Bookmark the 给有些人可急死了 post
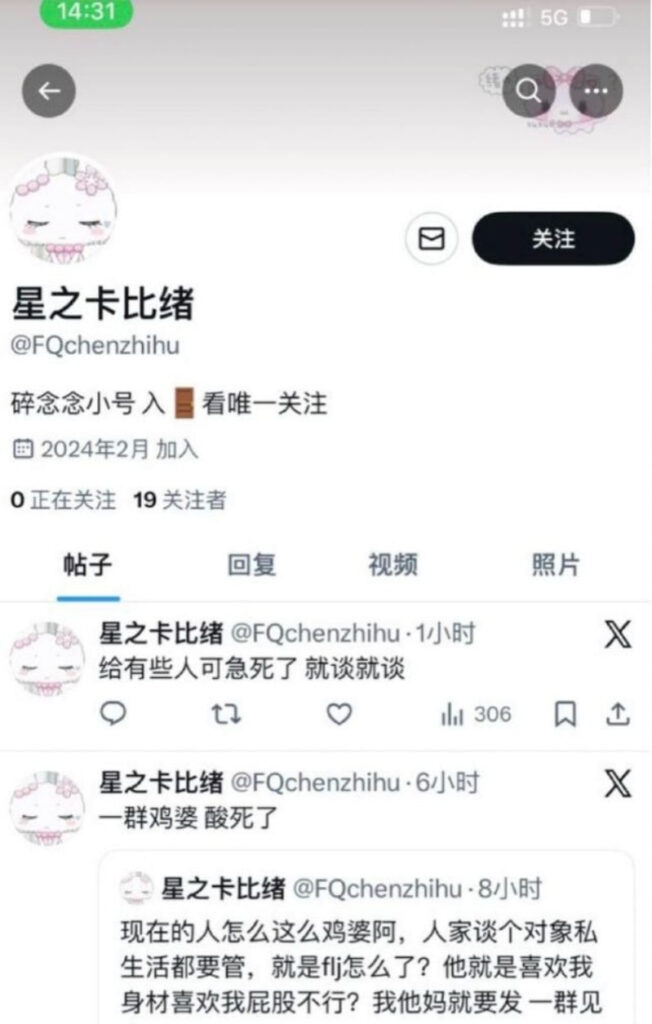The image size is (652, 1024). tap(565, 714)
